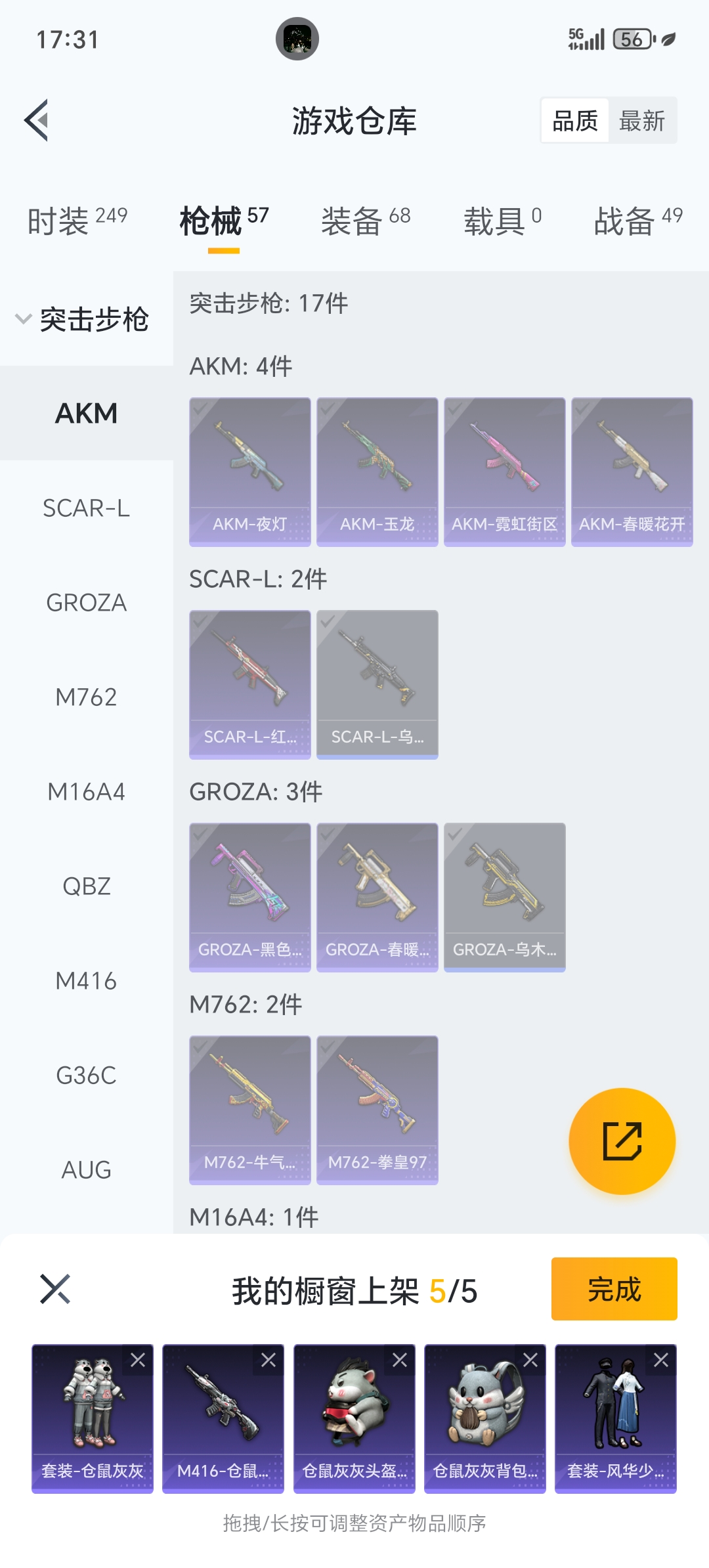709x1568 pixels.
Task: Close the 我的橱窗上架 panel
Action: [55, 1289]
